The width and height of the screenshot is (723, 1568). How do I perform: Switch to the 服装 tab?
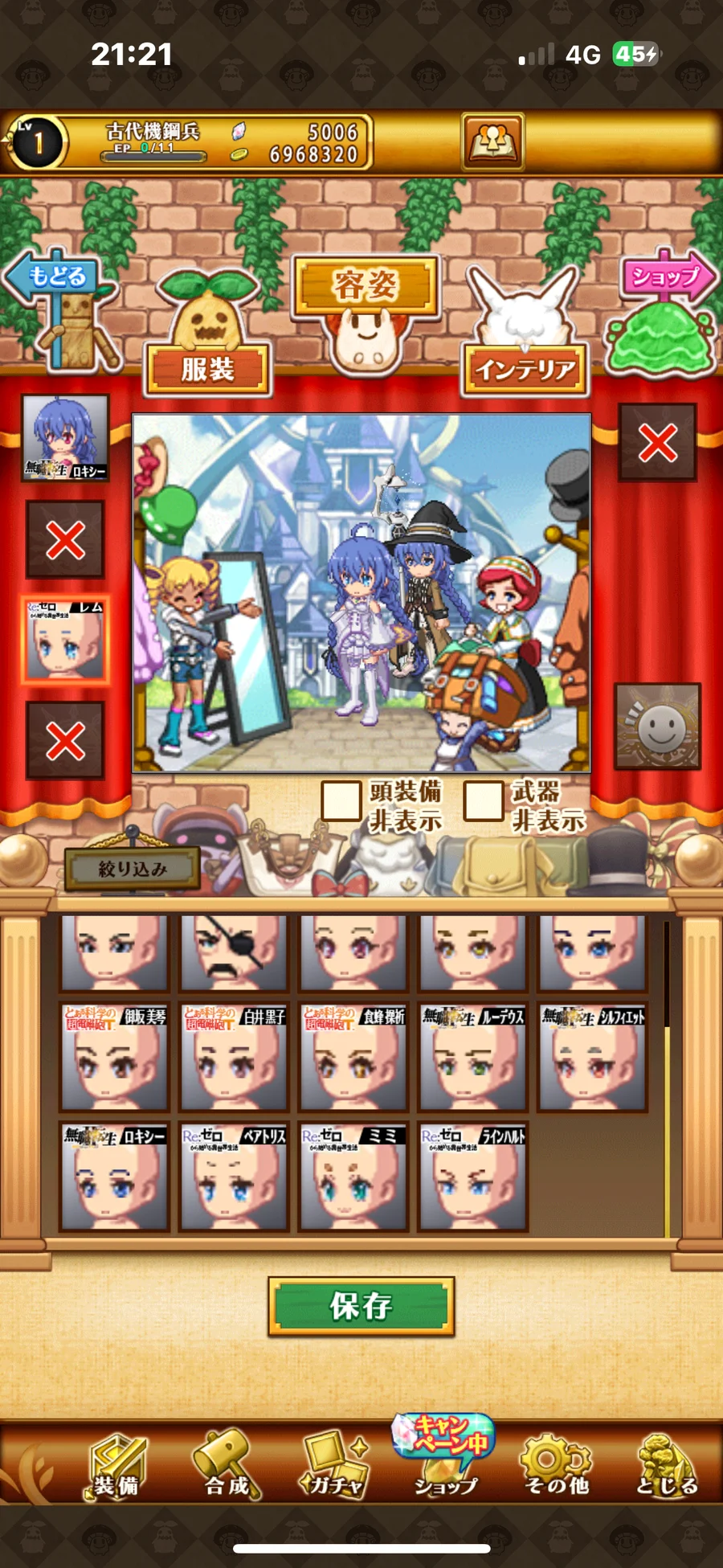(207, 369)
